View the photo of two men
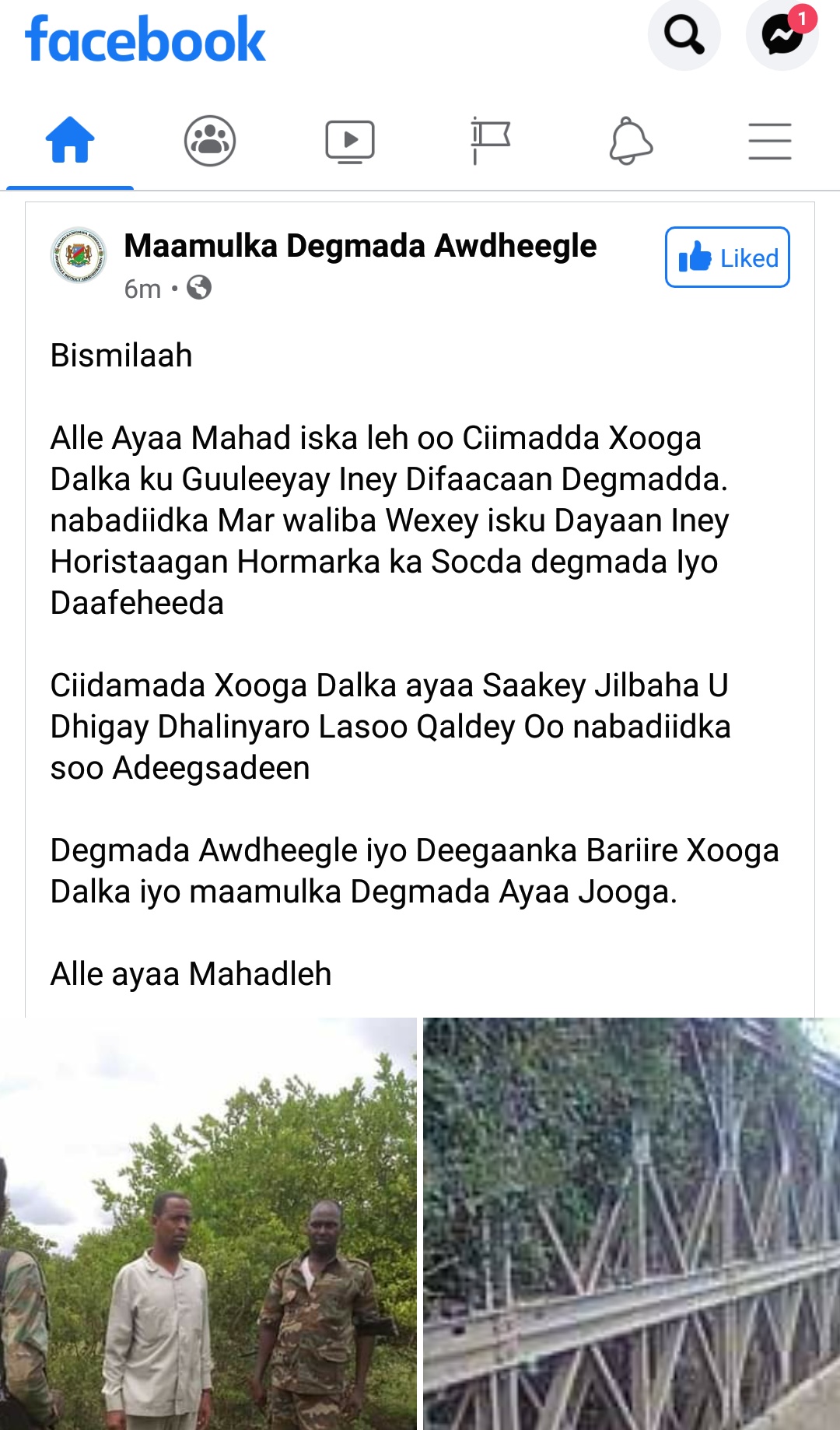This screenshot has height=1430, width=840. point(208,1224)
